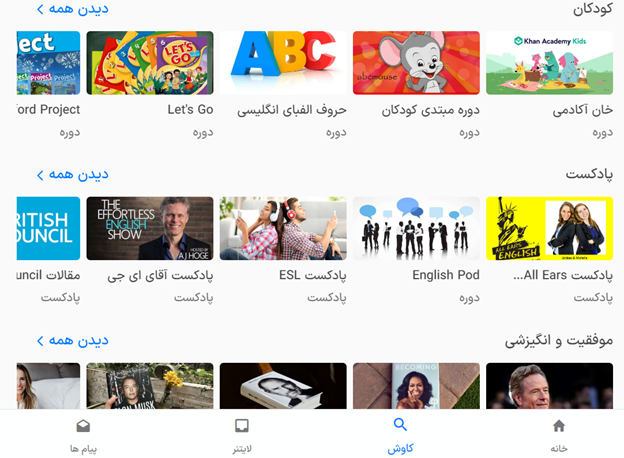
Task: Go to the پیام ها tab
Action: (82, 434)
